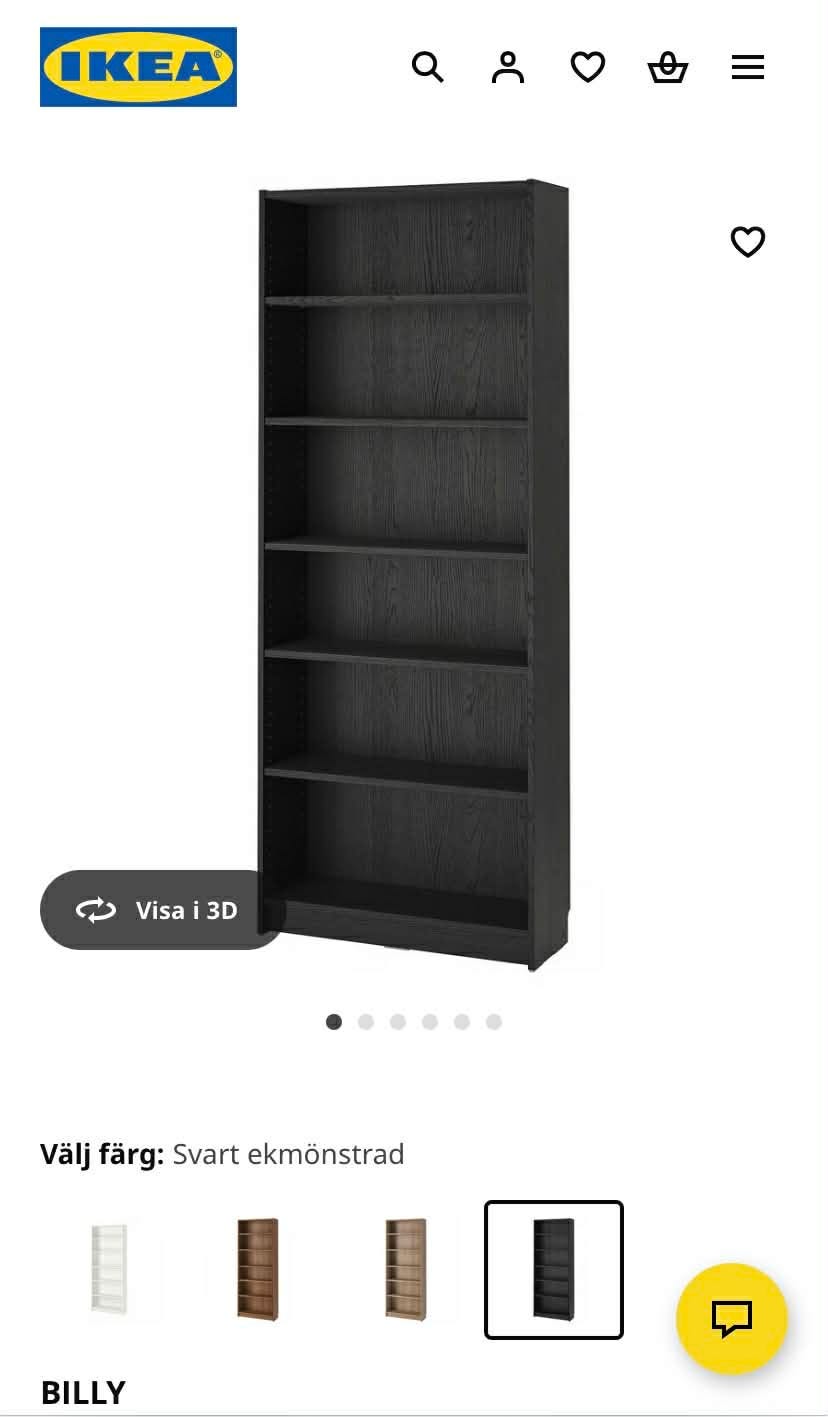Open the account profile icon
Image resolution: width=828 pixels, height=1417 pixels.
tap(508, 67)
